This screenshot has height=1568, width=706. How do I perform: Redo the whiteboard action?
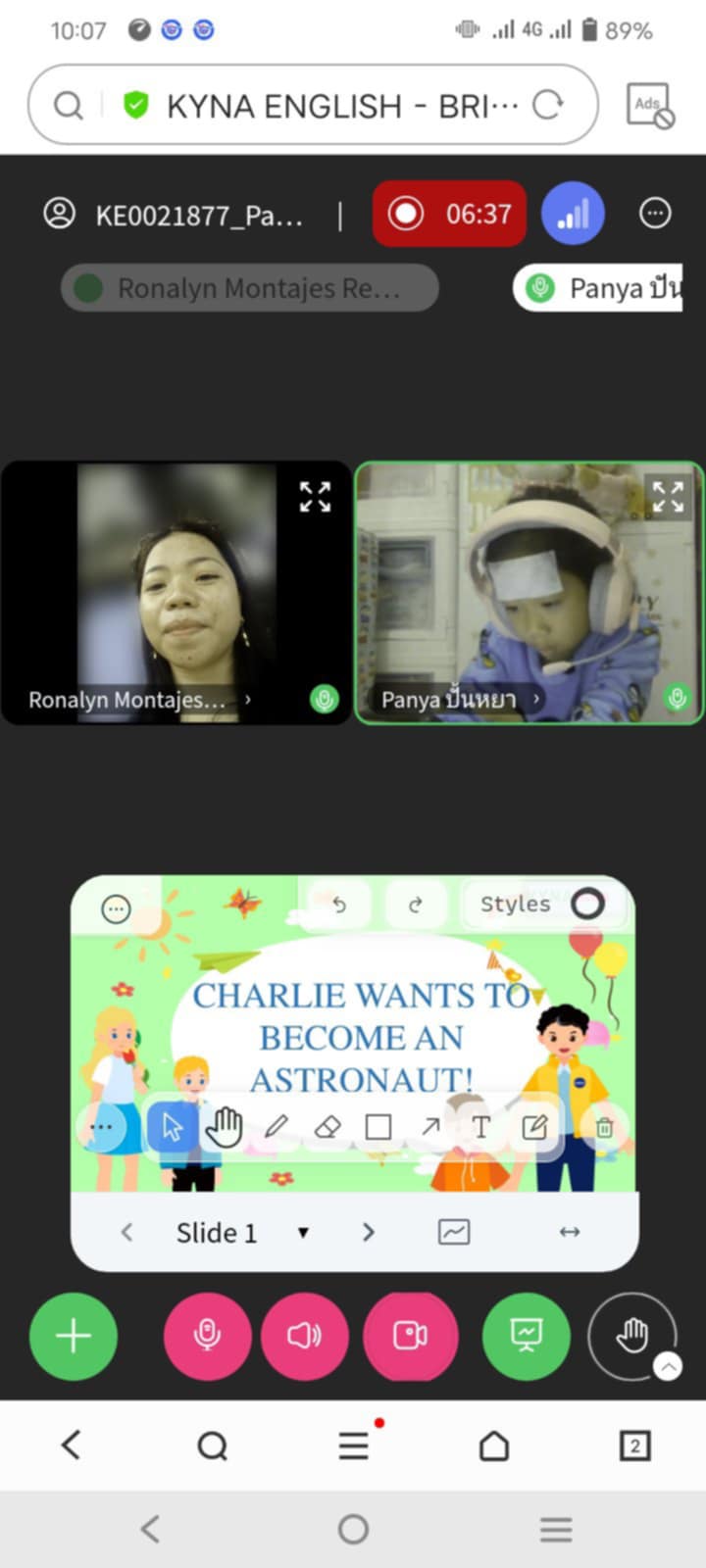tap(415, 904)
